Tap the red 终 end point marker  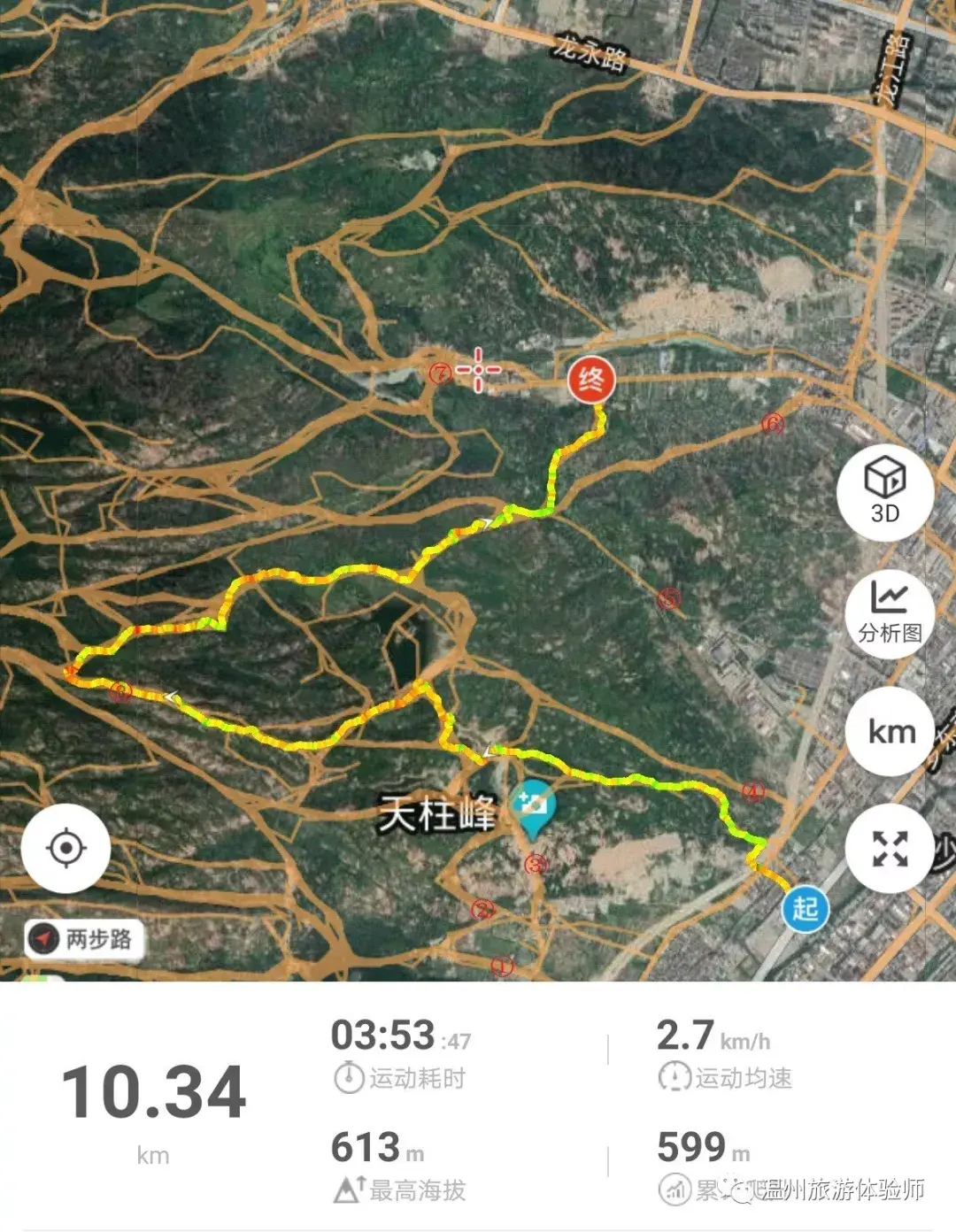(x=591, y=381)
